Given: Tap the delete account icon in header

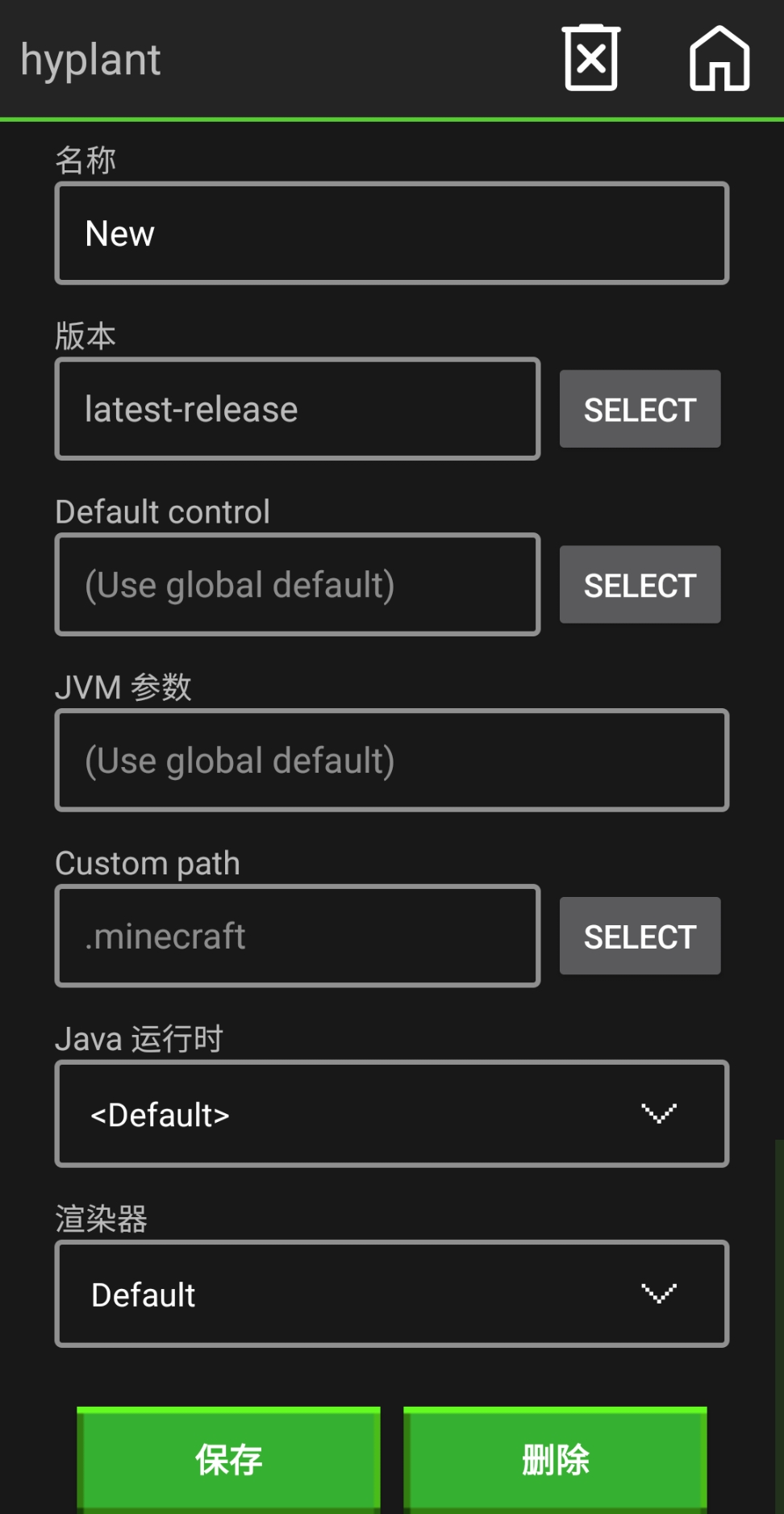Looking at the screenshot, I should tap(590, 58).
